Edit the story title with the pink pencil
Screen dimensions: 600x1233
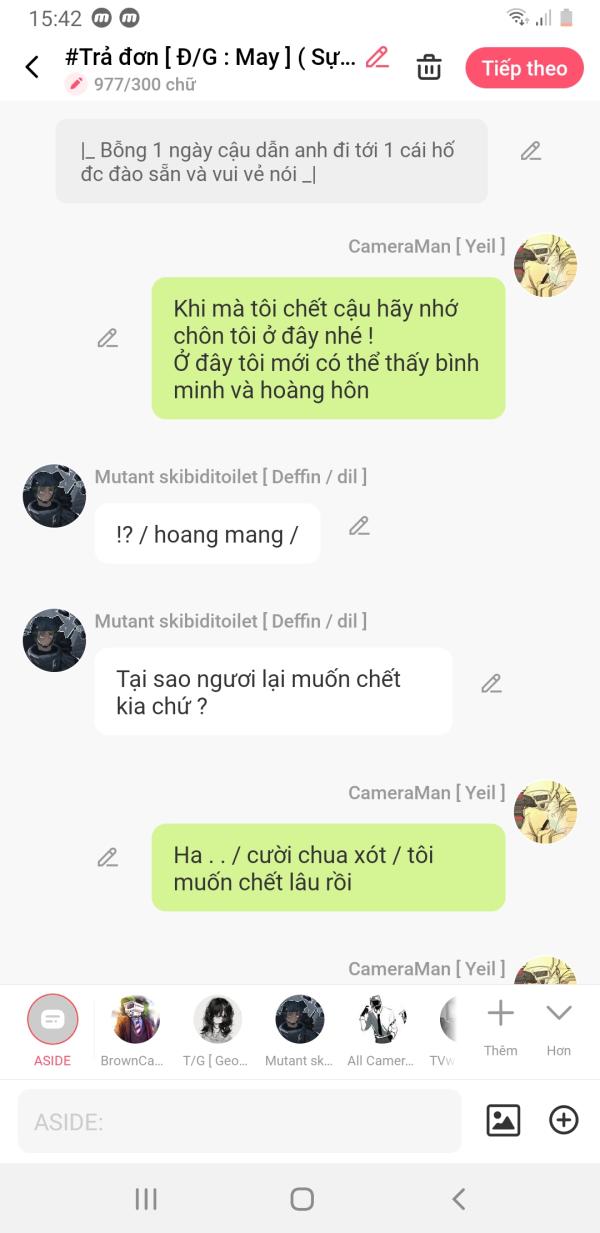pyautogui.click(x=377, y=57)
